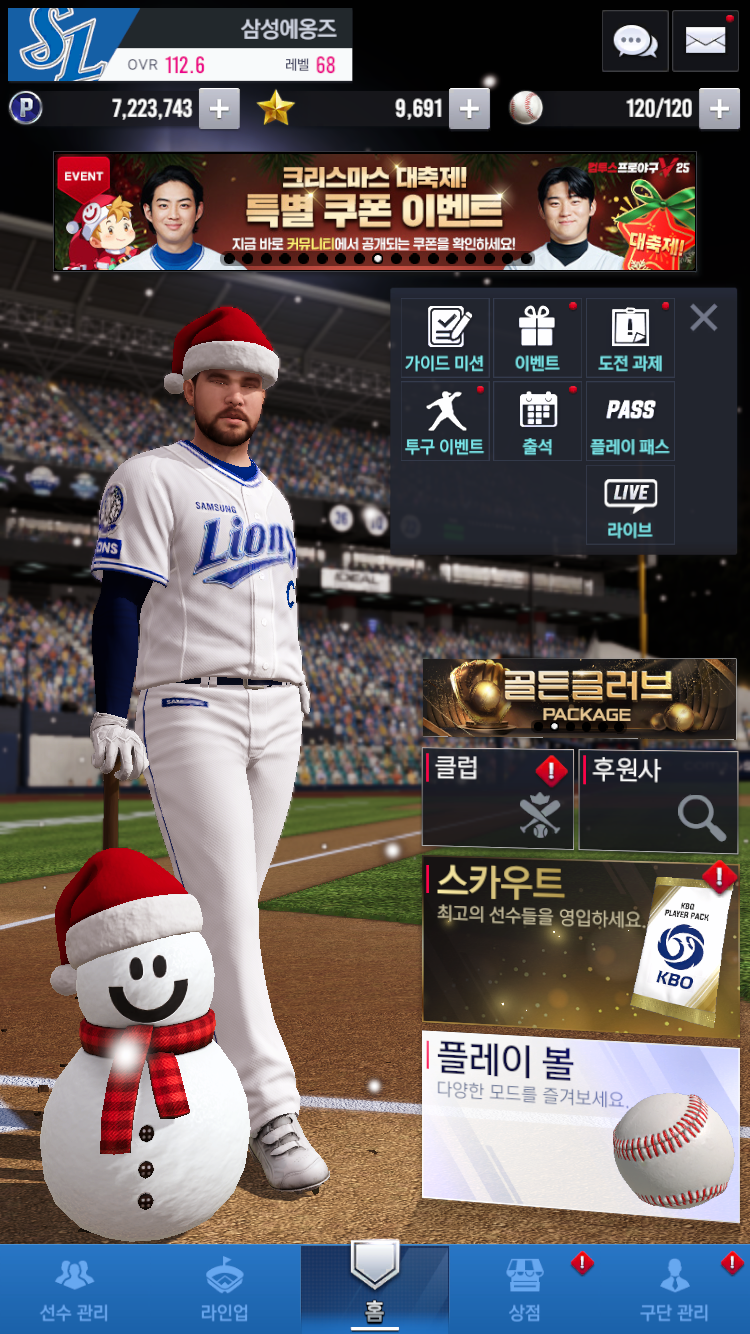Open the 출석 calendar

tap(537, 422)
